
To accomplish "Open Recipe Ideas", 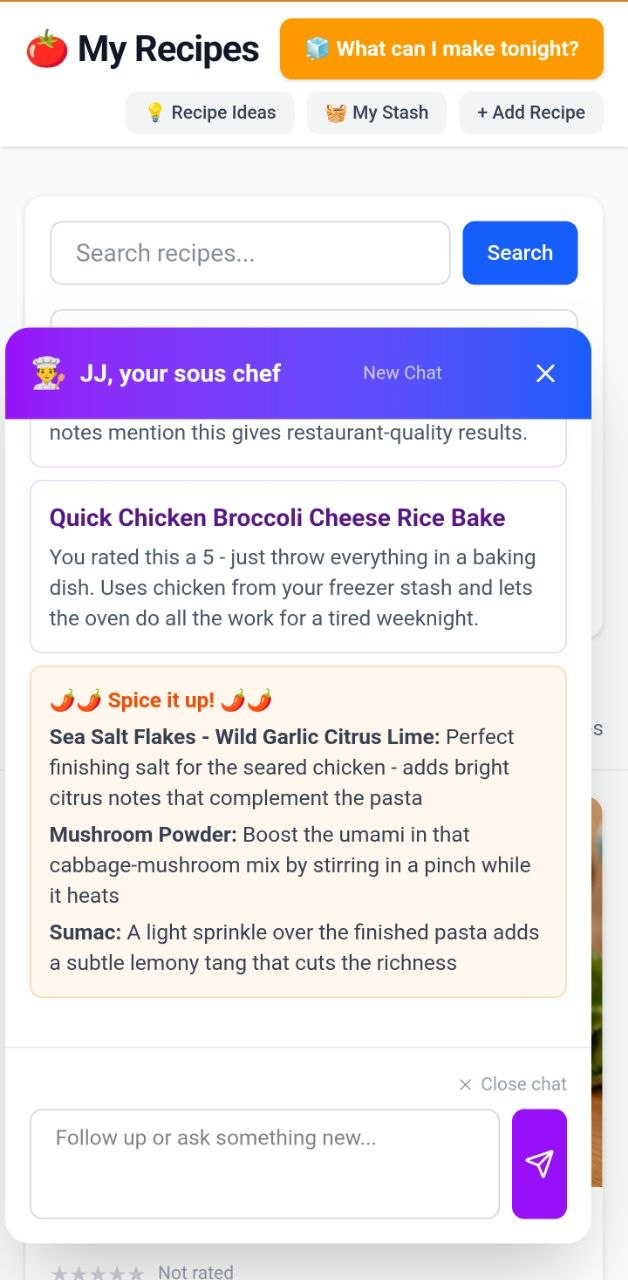I will 210,113.
